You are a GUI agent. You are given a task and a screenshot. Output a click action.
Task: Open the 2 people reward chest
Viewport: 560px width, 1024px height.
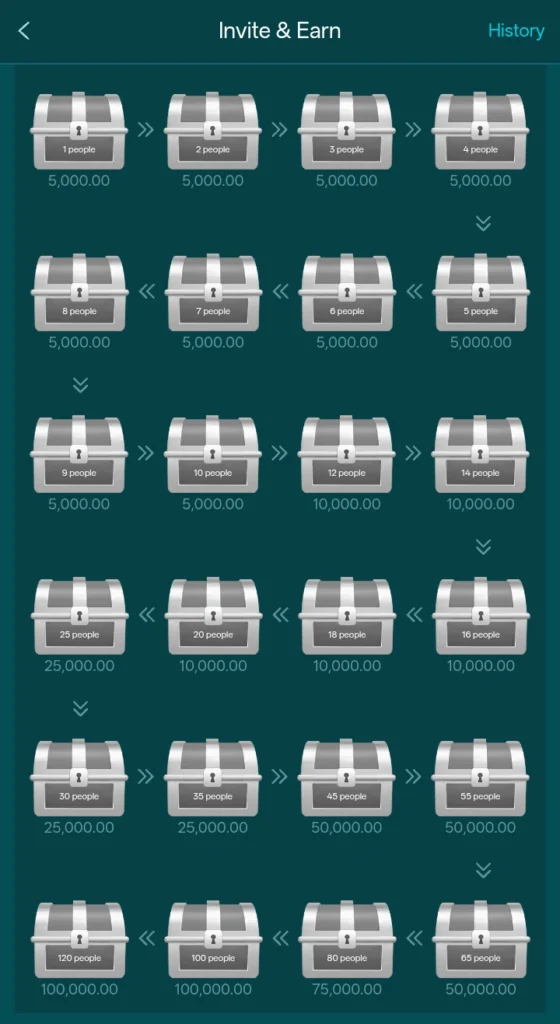click(213, 131)
